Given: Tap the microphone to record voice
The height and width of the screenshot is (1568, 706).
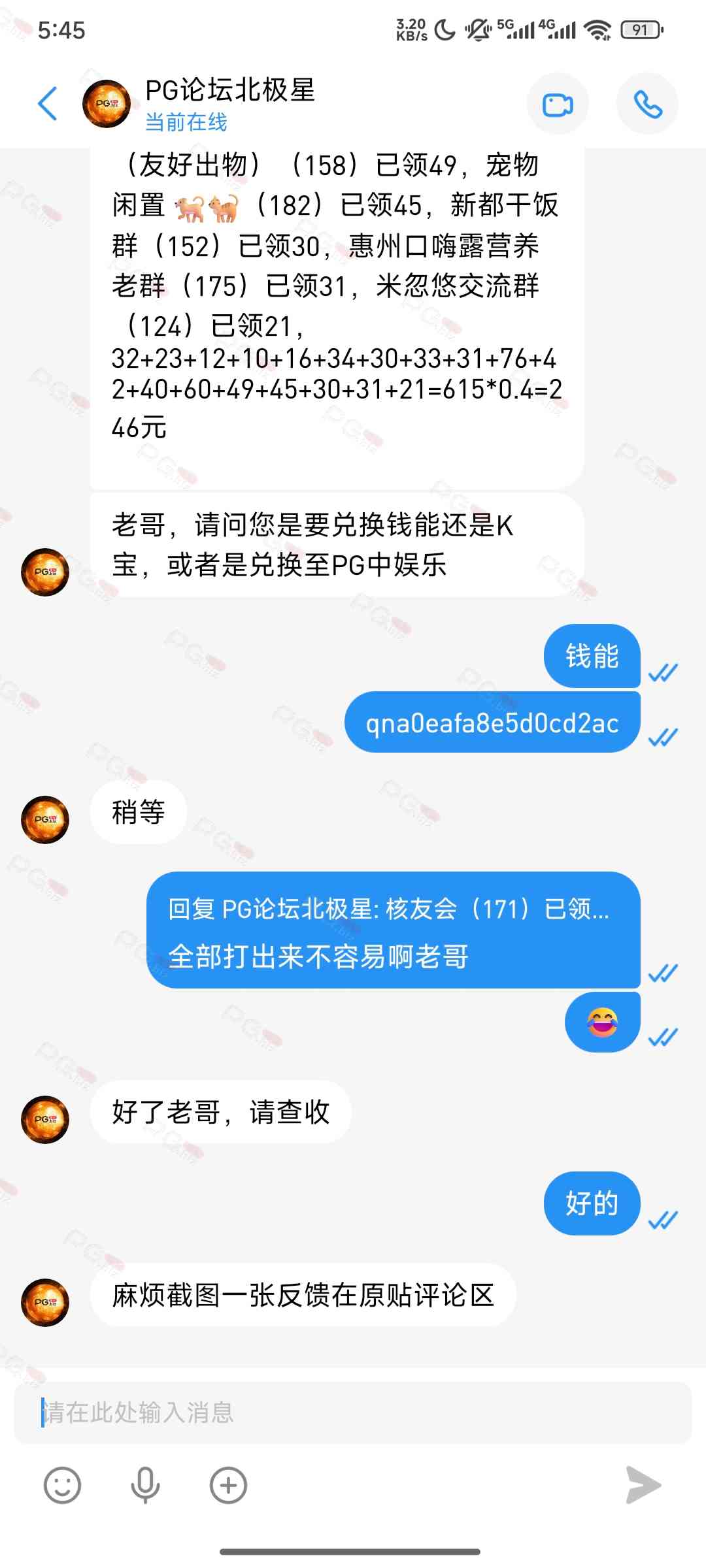Looking at the screenshot, I should 145,1486.
